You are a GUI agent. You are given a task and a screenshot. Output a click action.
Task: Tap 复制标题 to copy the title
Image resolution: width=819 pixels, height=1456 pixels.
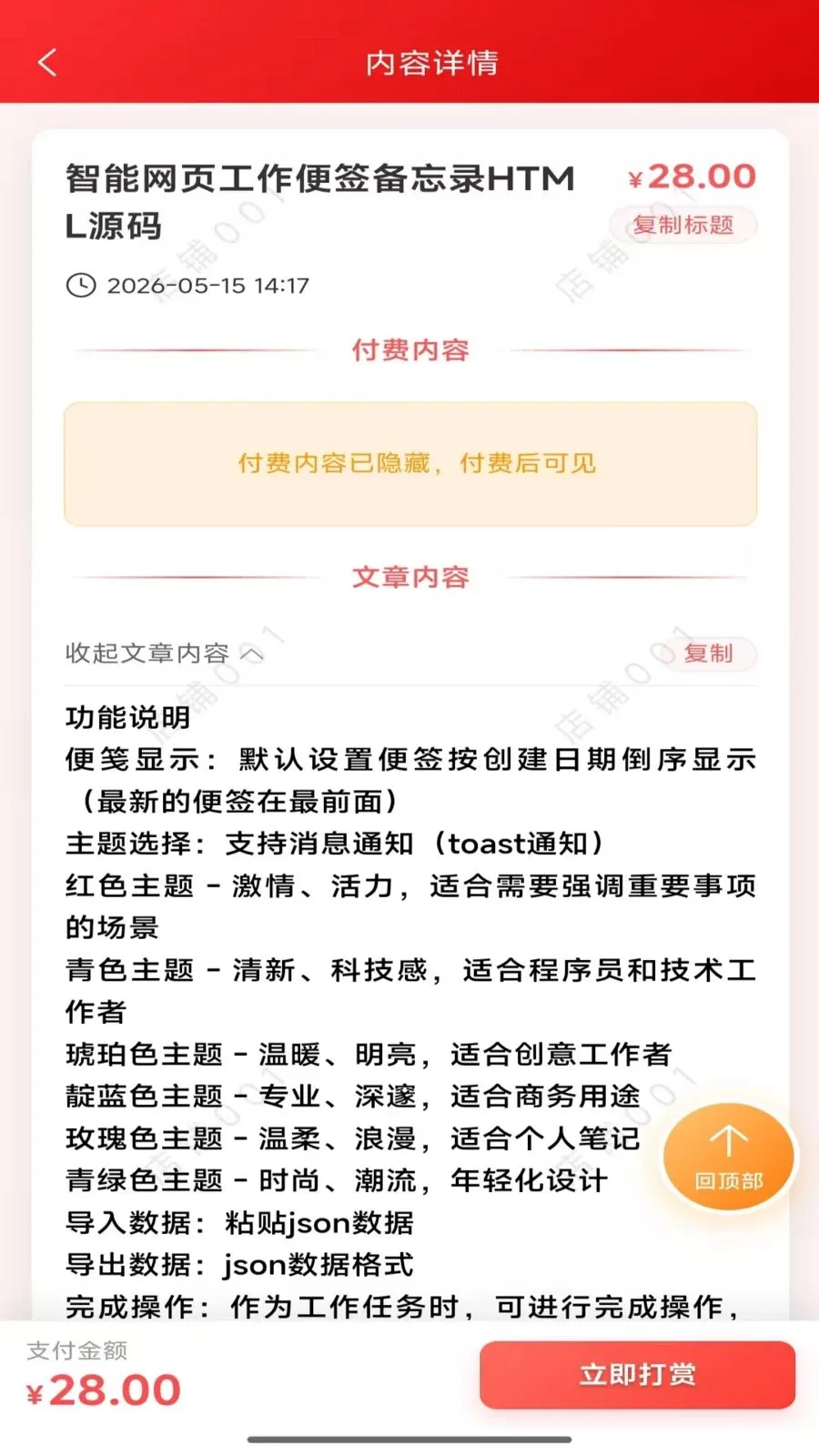click(683, 225)
